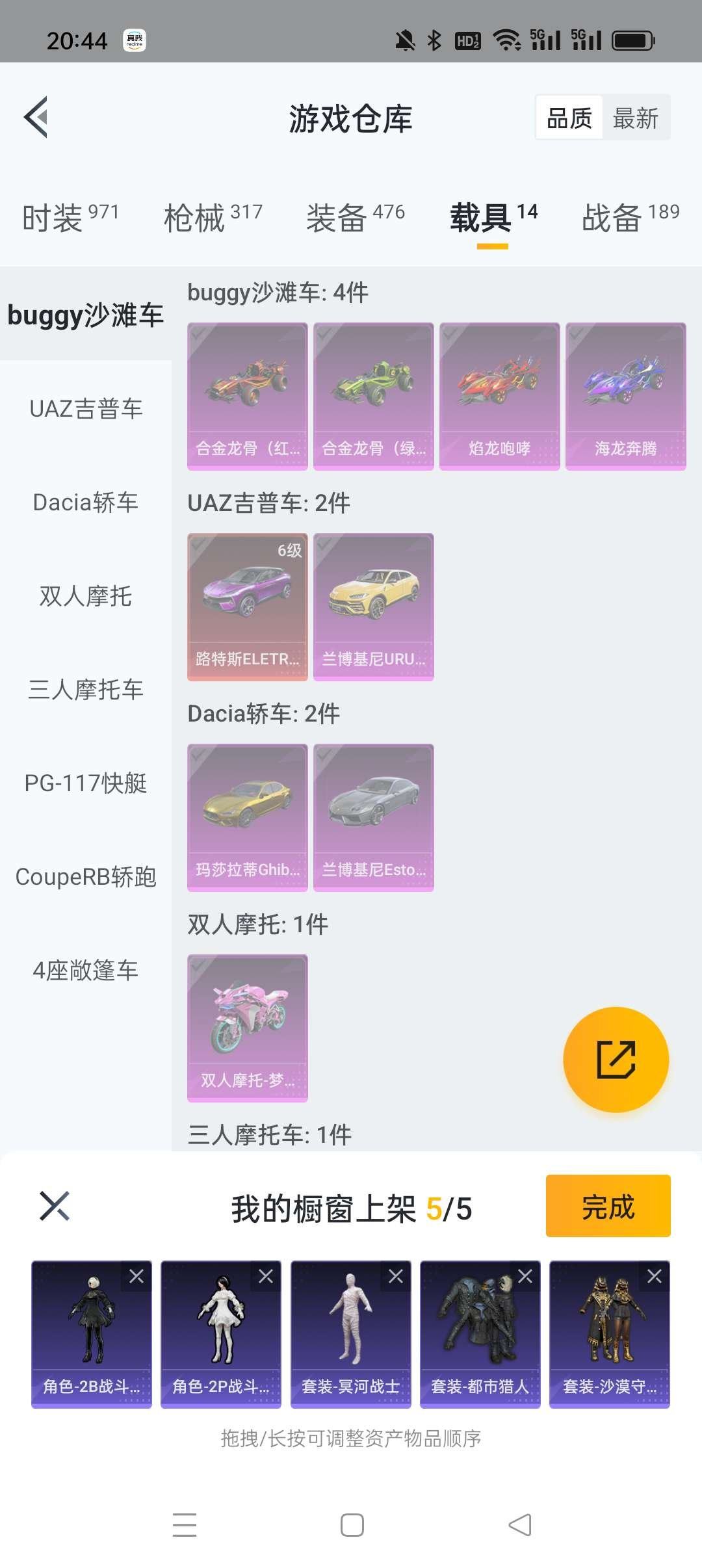Open the orange share/export floating button

[x=616, y=1059]
